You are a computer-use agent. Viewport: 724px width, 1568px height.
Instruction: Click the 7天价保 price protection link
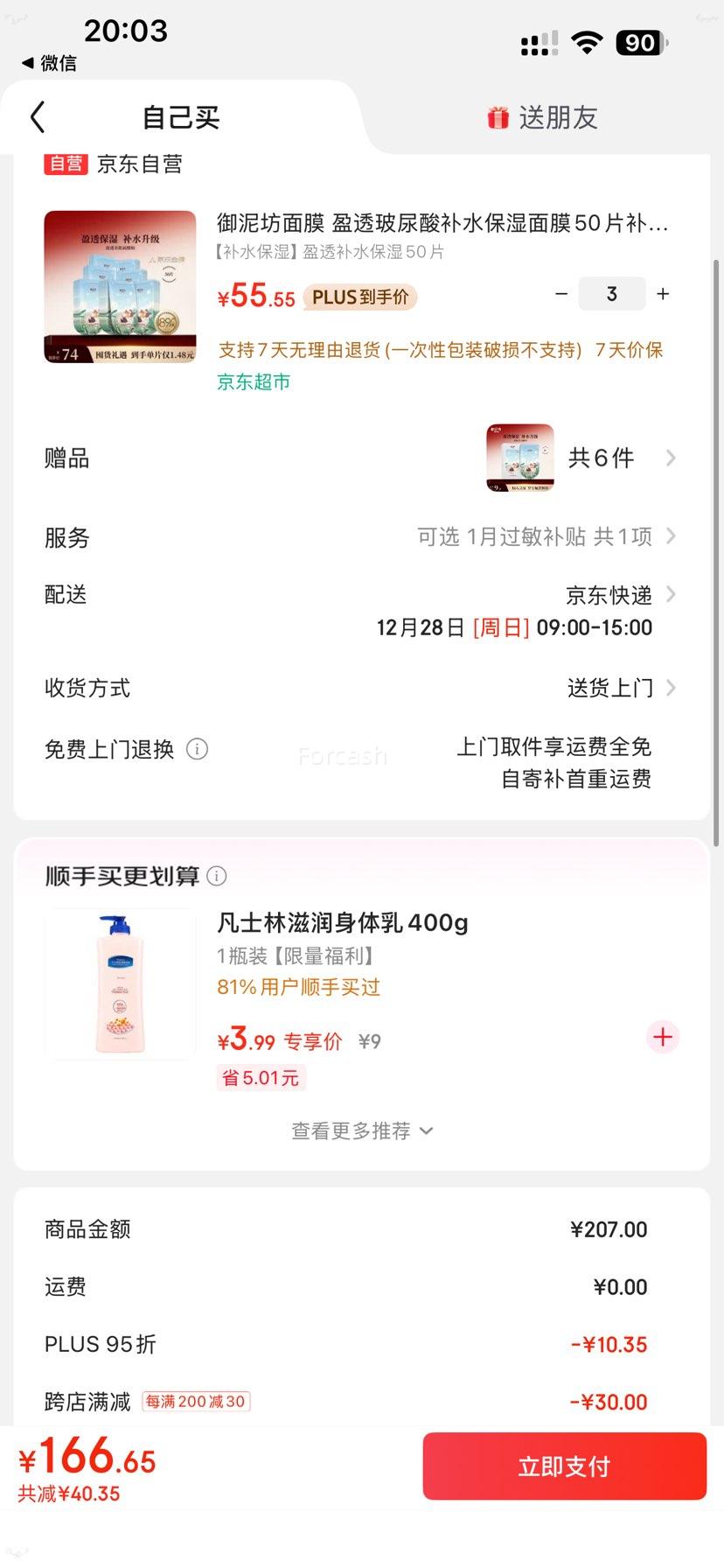(x=629, y=350)
